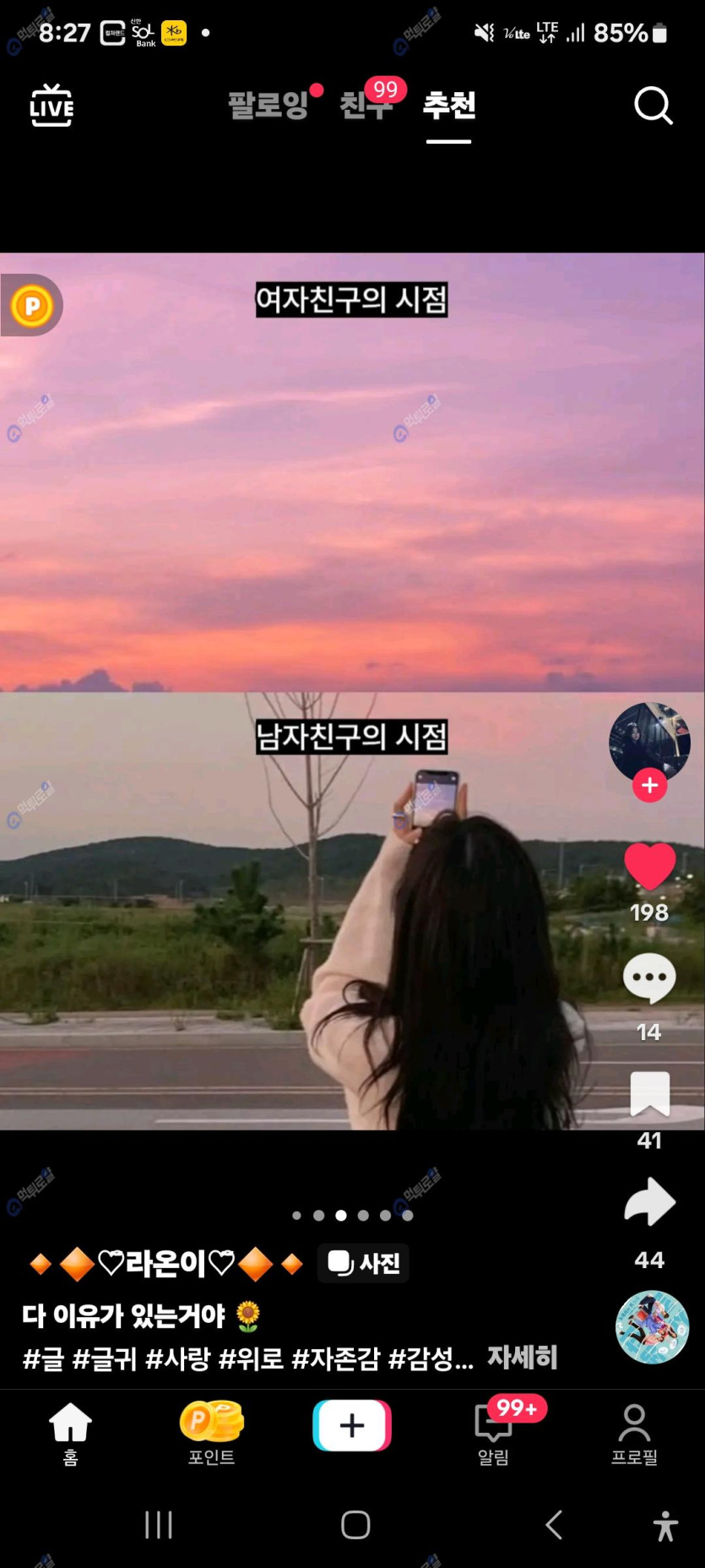Open the creator's profile picture

pyautogui.click(x=649, y=742)
